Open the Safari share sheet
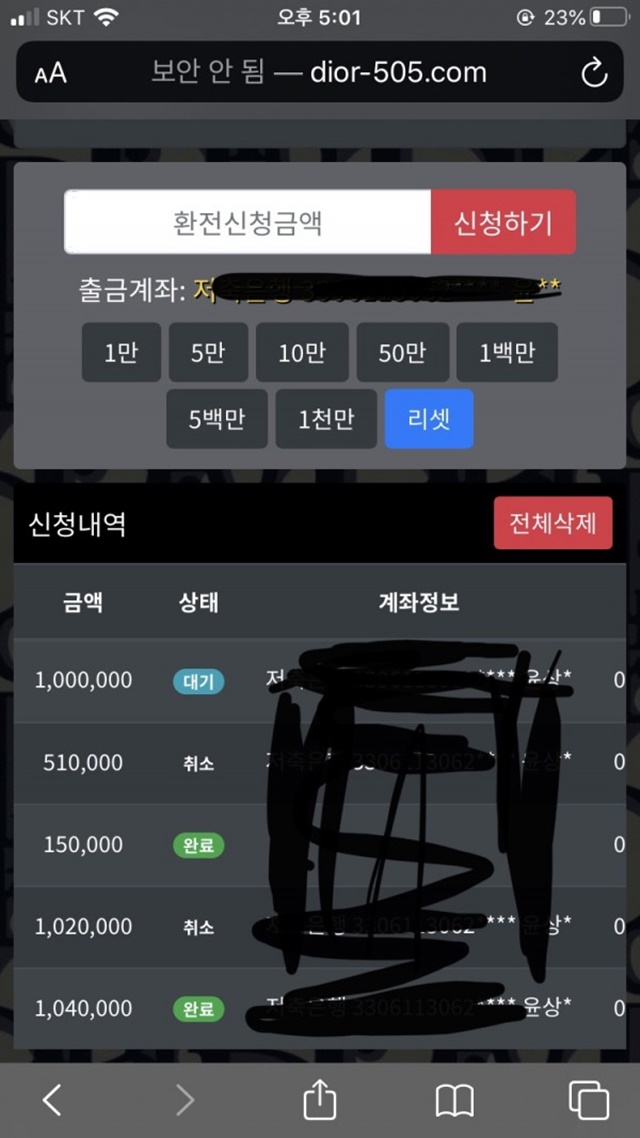Viewport: 640px width, 1138px height. coord(320,1099)
